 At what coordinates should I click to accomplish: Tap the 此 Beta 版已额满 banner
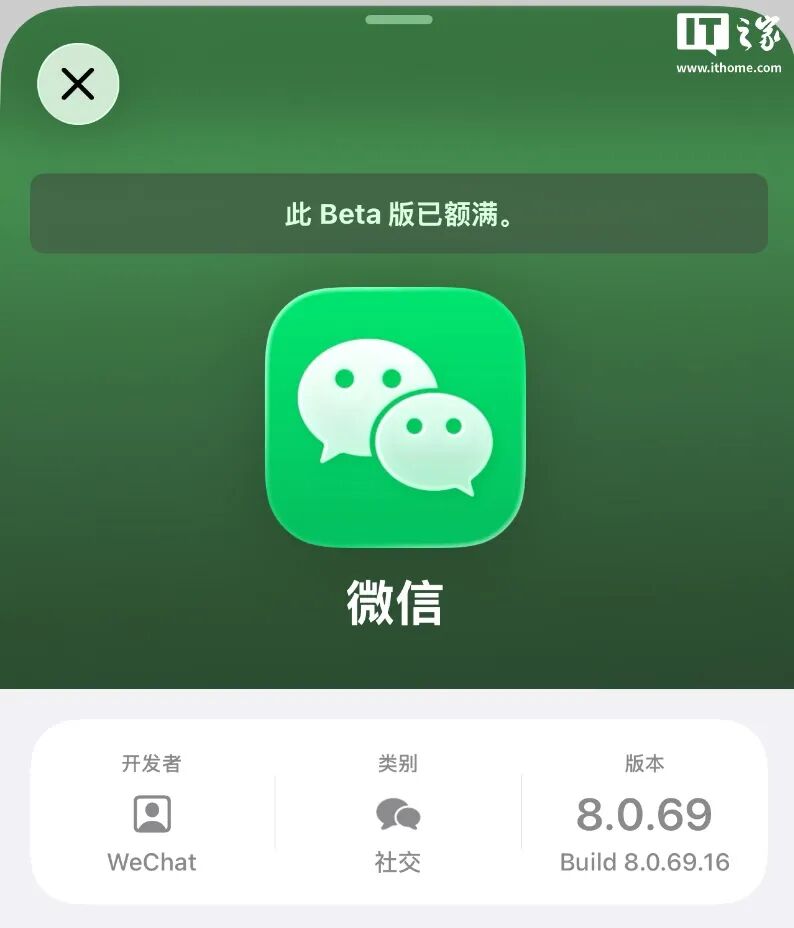(x=397, y=212)
